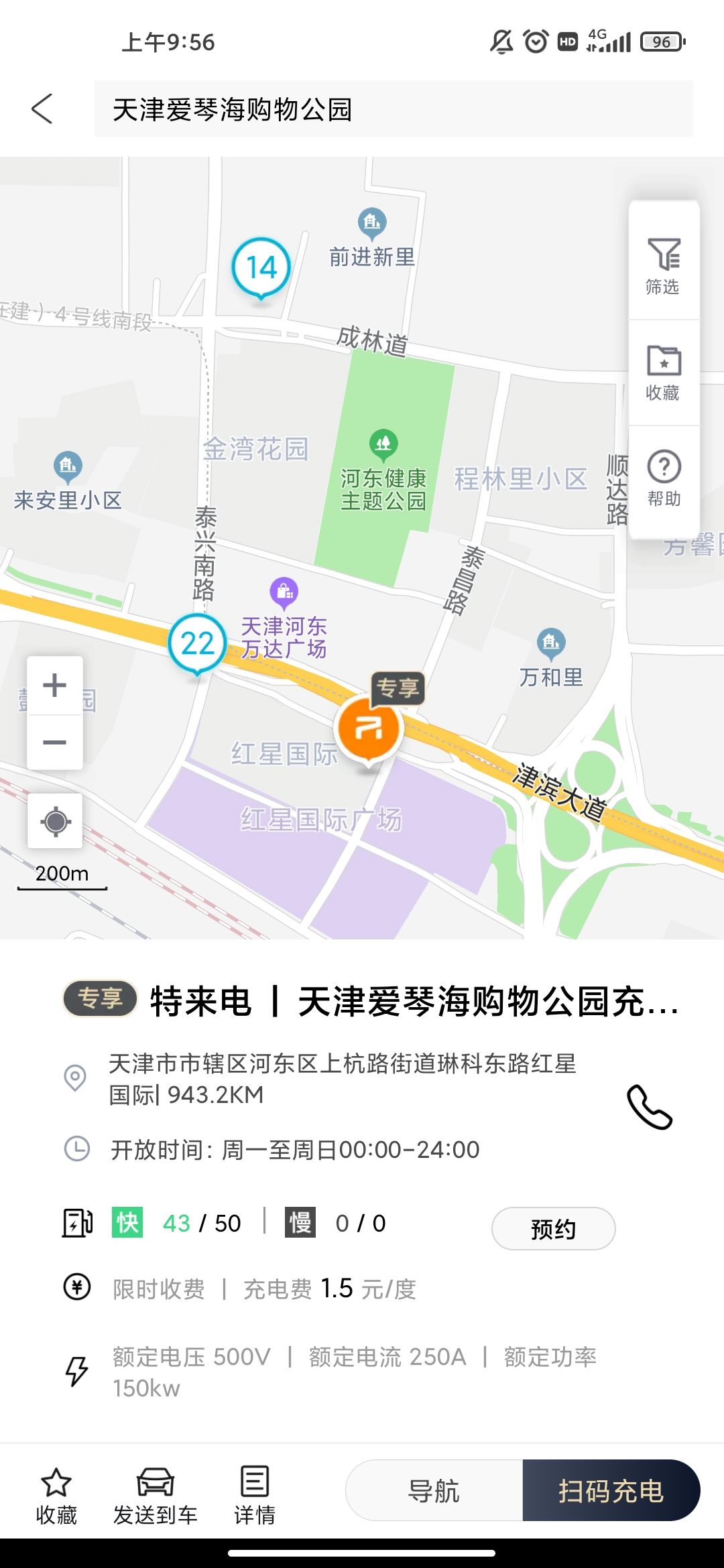Screen dimensions: 724x1568
Task: Tap the orange 专享 charging station pin
Action: point(369,728)
